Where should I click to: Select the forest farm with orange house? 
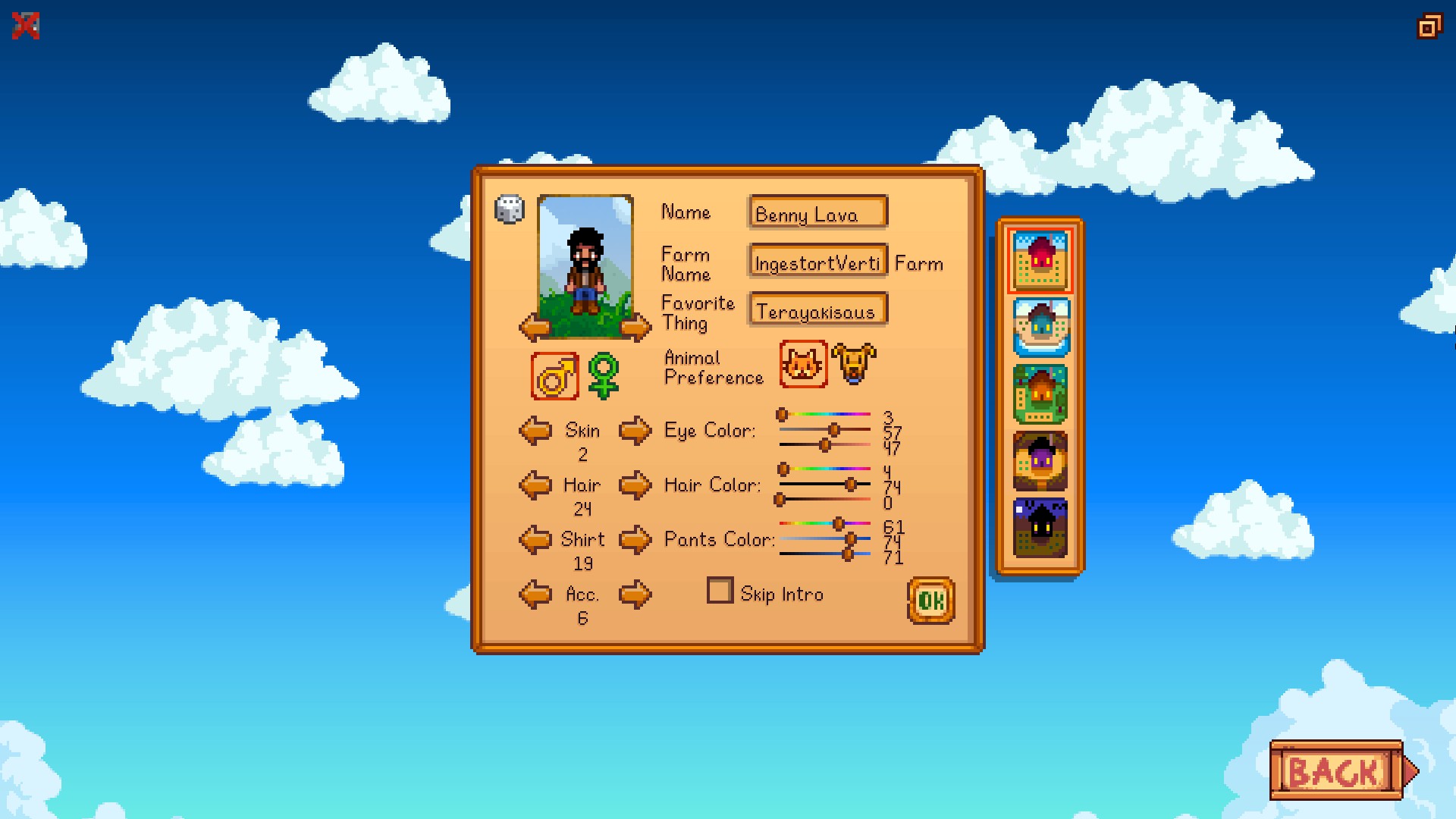click(1040, 394)
